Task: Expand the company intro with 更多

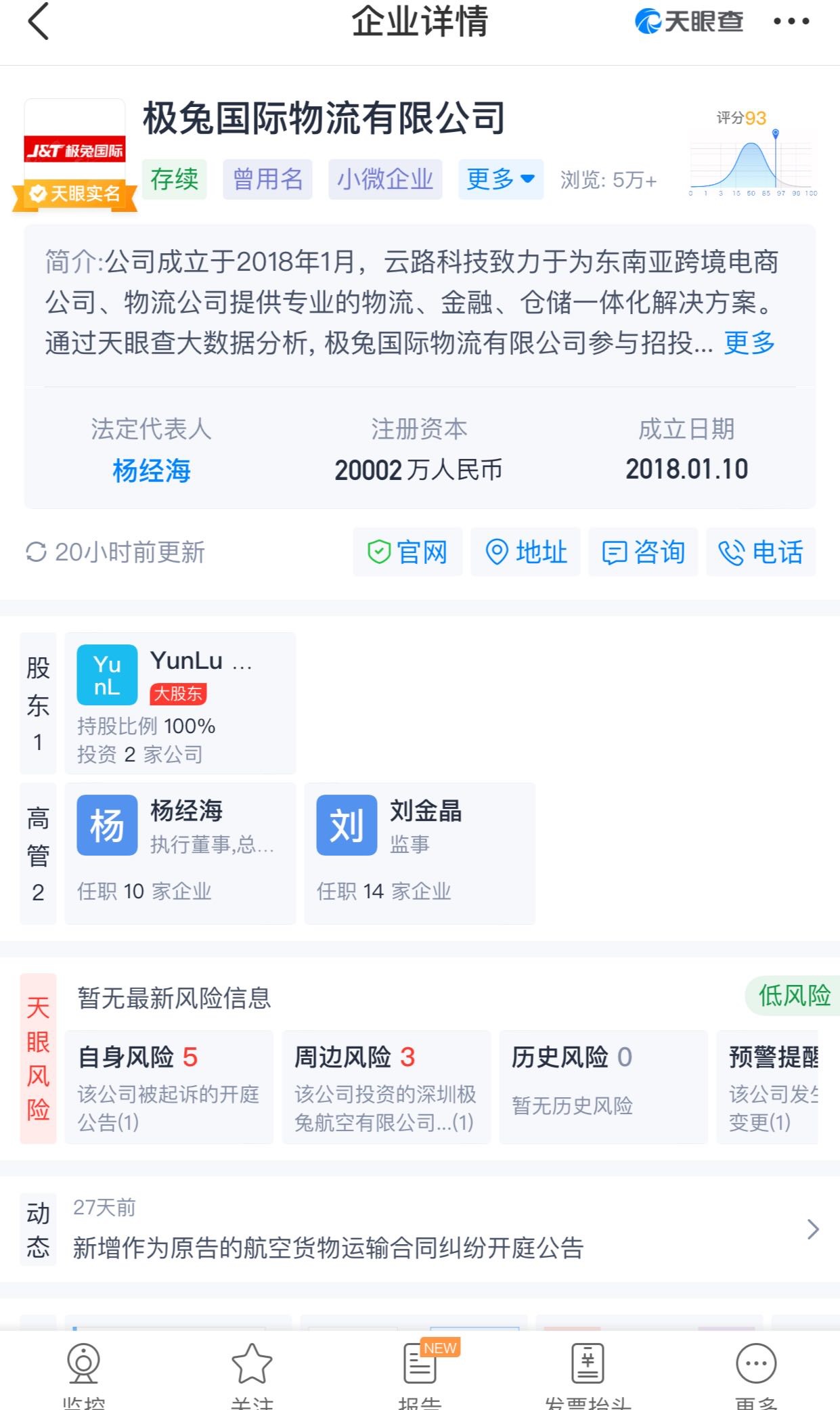Action: 749,343
